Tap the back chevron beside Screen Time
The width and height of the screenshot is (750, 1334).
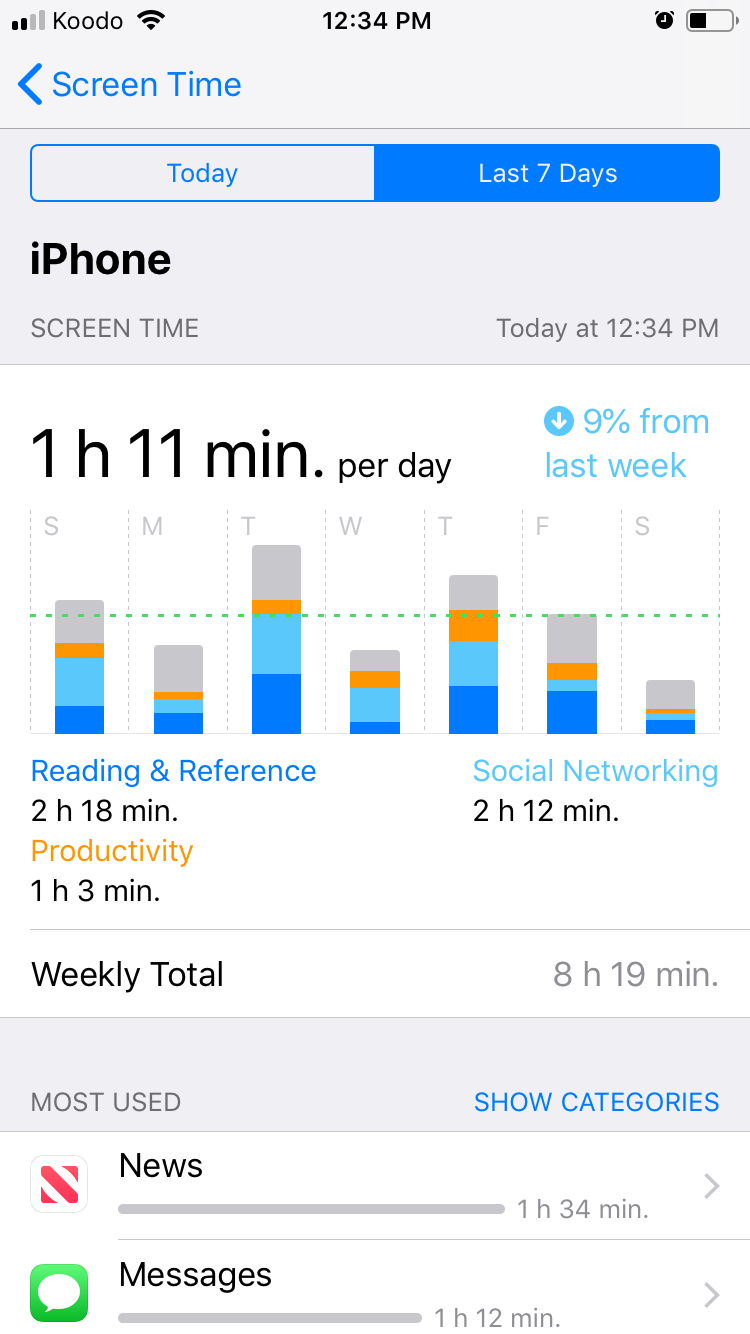29,85
